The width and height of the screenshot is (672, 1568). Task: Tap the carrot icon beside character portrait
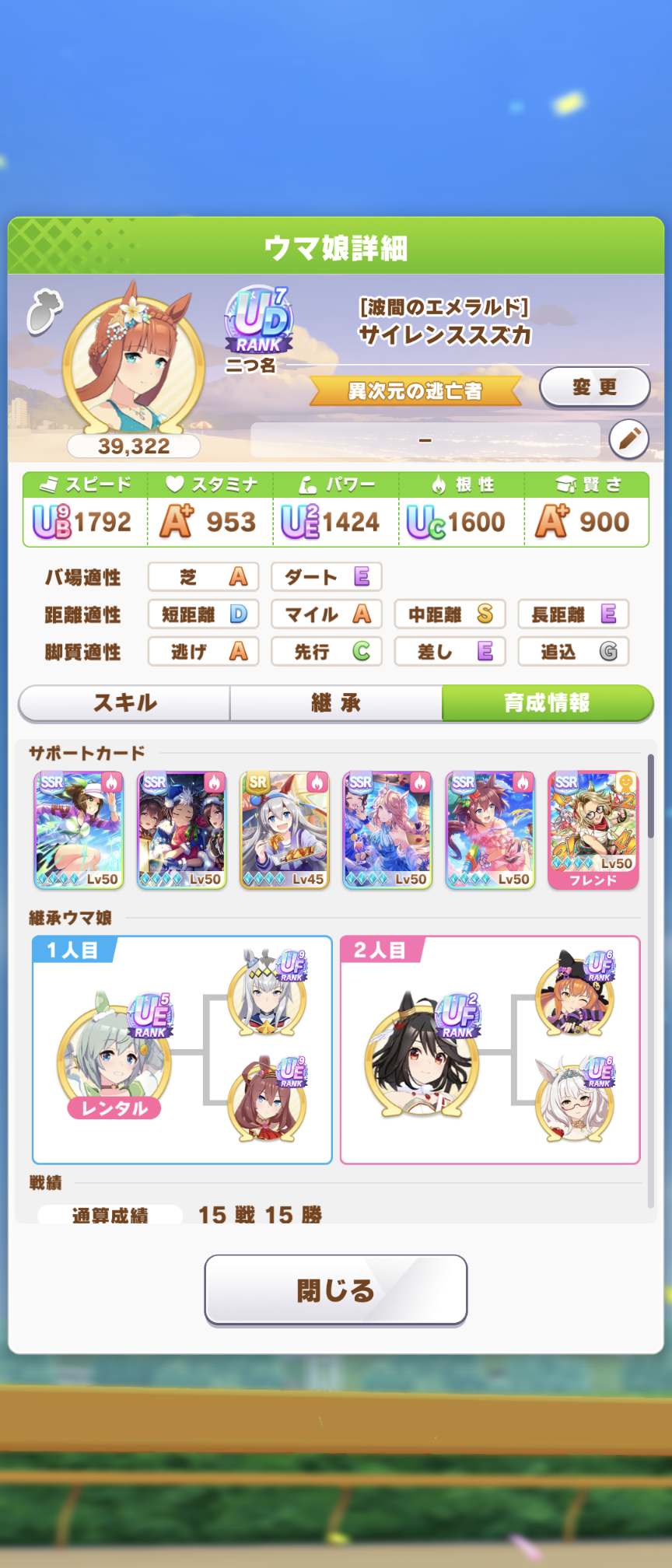coord(44,311)
